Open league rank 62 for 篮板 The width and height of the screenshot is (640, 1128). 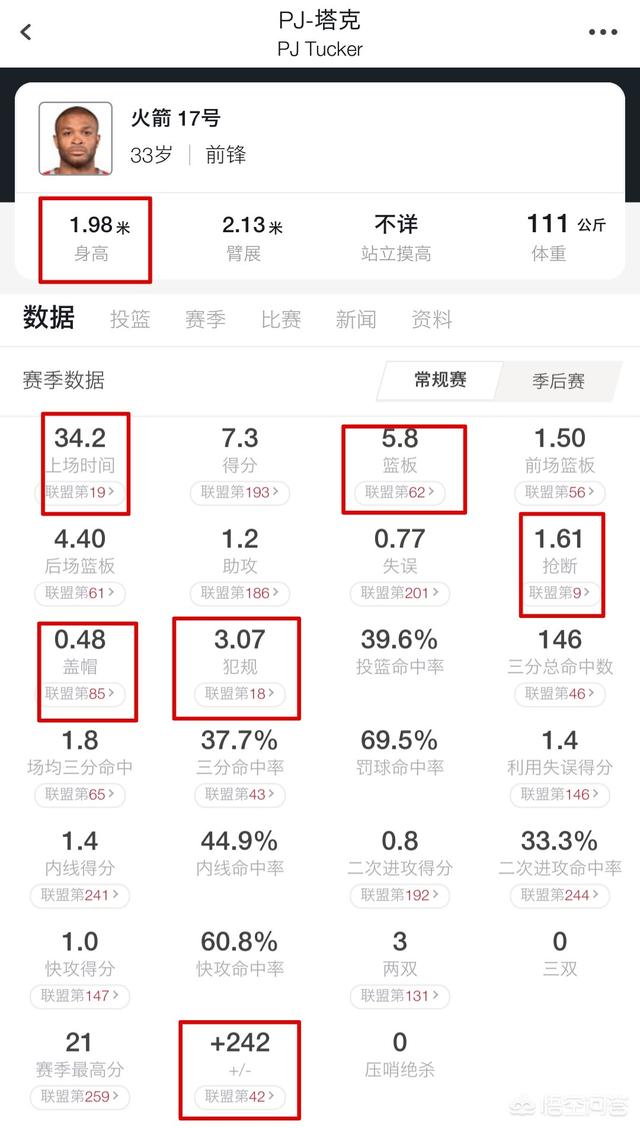[x=400, y=493]
